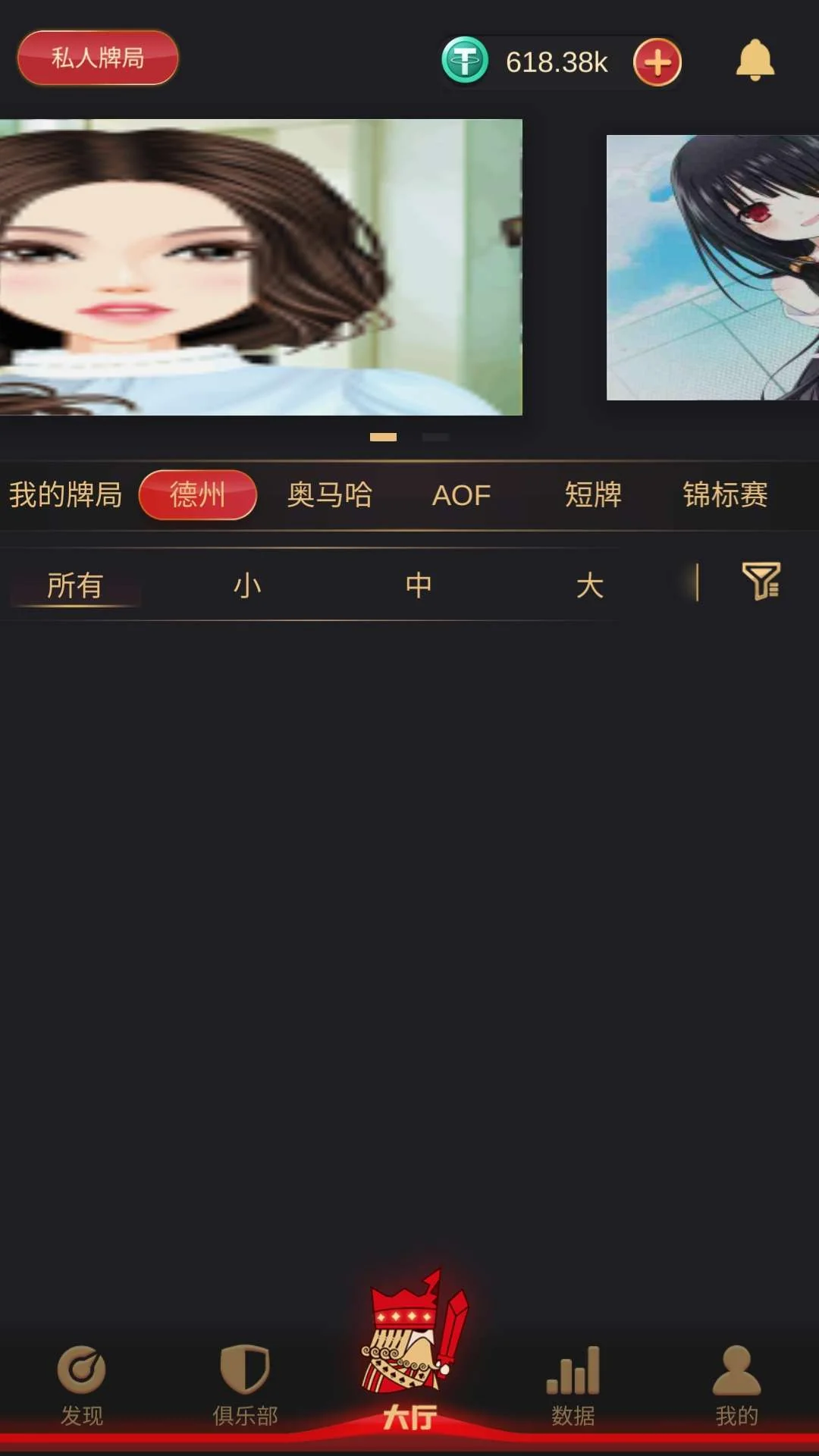Open the notifications bell
Image resolution: width=819 pixels, height=1456 pixels.
click(755, 61)
